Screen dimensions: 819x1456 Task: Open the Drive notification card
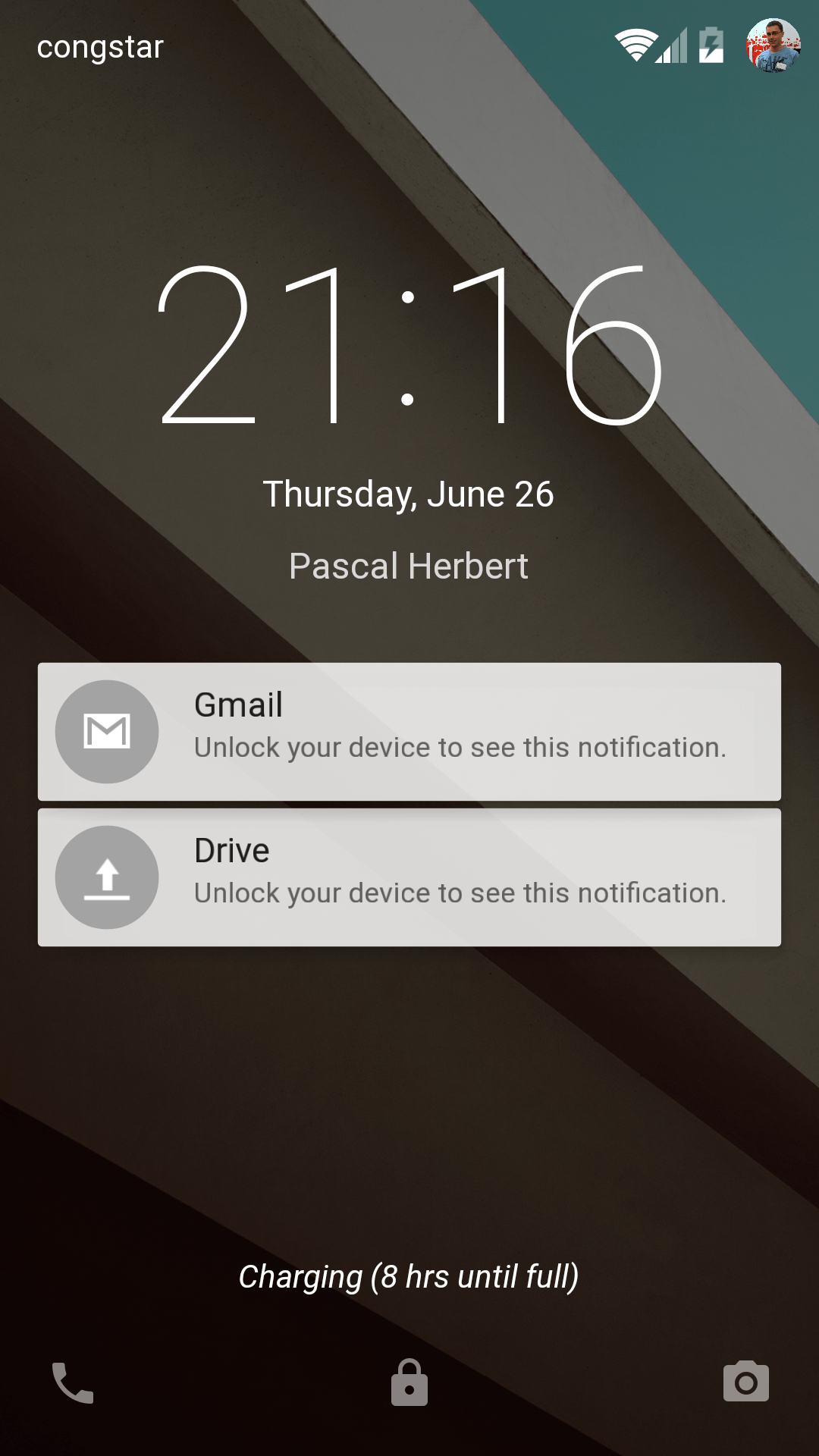(x=409, y=877)
